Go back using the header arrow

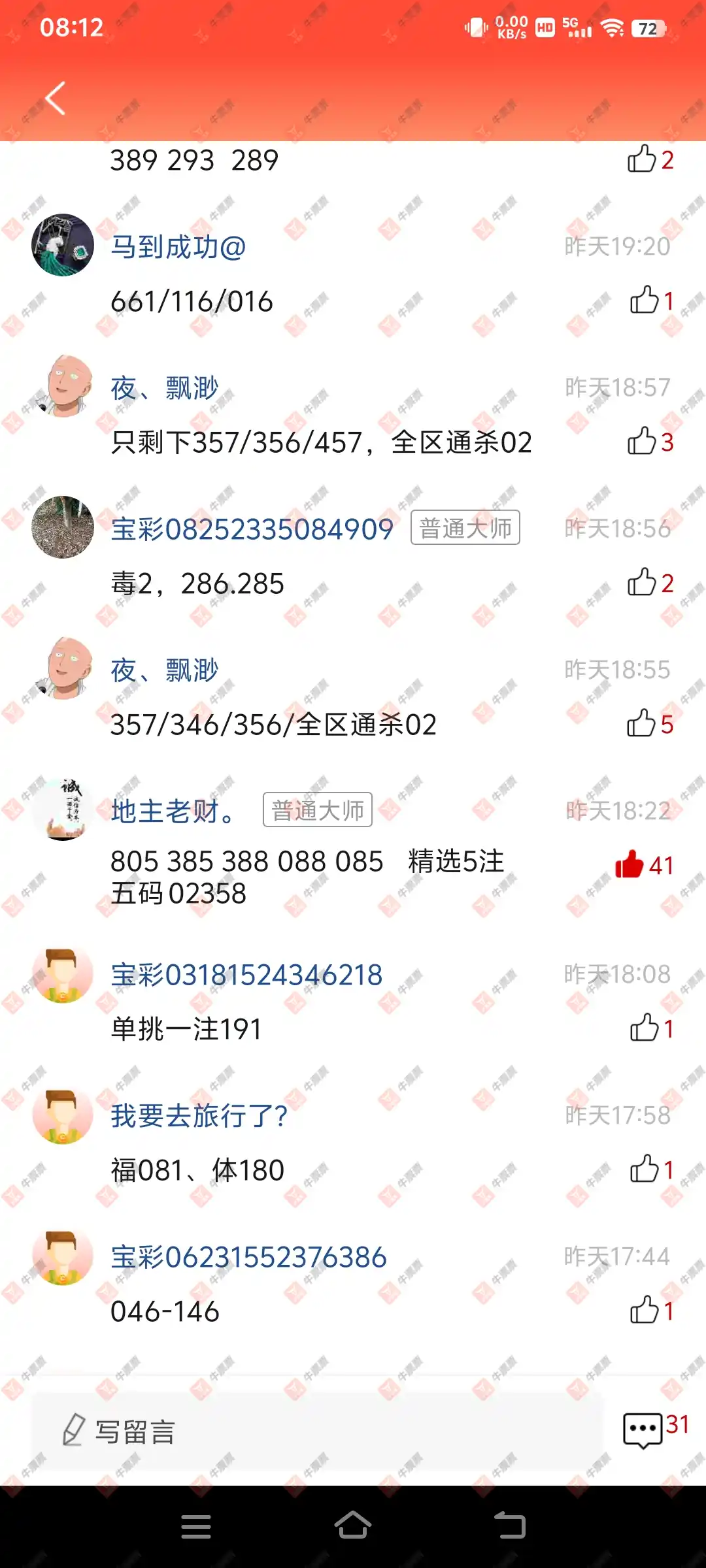[56, 99]
